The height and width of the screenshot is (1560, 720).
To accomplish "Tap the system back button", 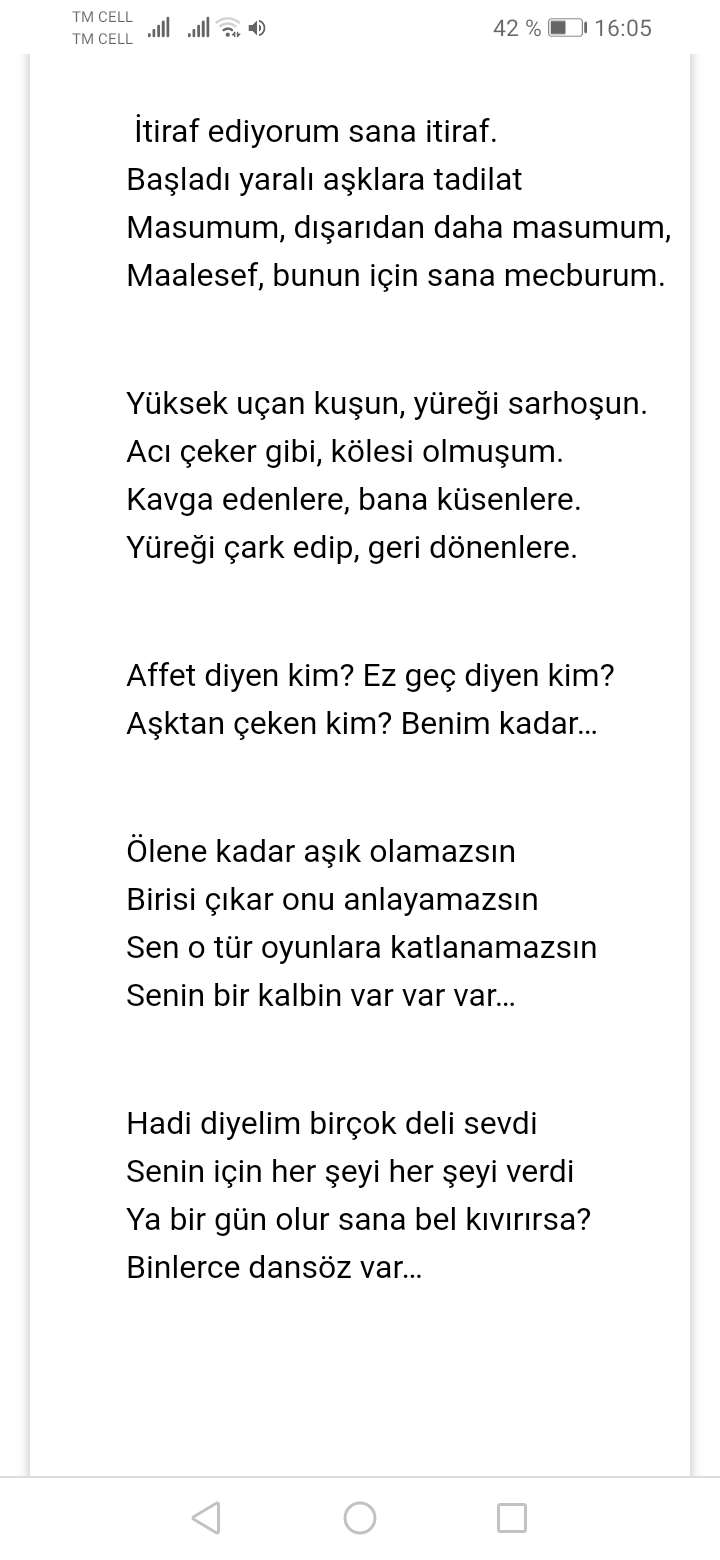I will (206, 1518).
